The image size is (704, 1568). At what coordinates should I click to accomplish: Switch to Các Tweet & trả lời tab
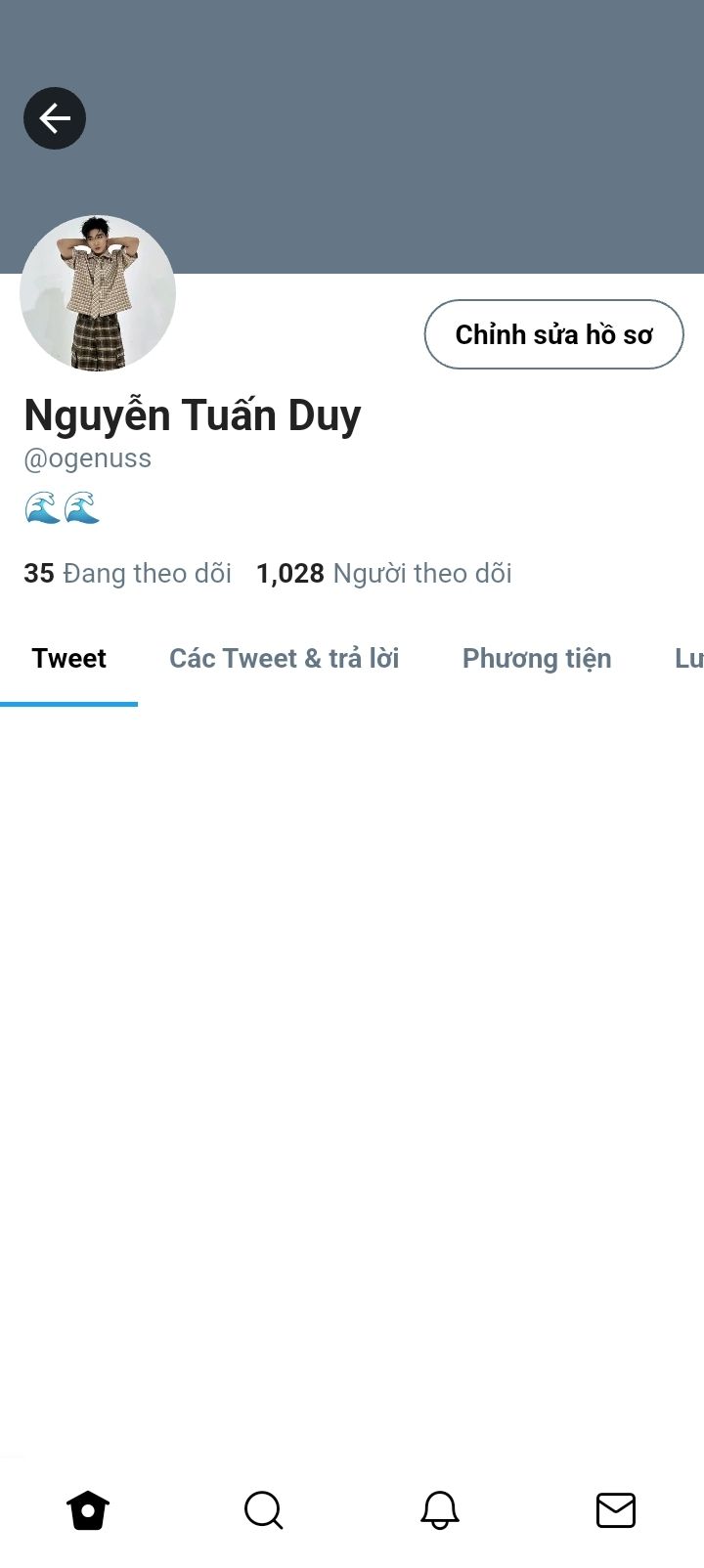(x=284, y=659)
